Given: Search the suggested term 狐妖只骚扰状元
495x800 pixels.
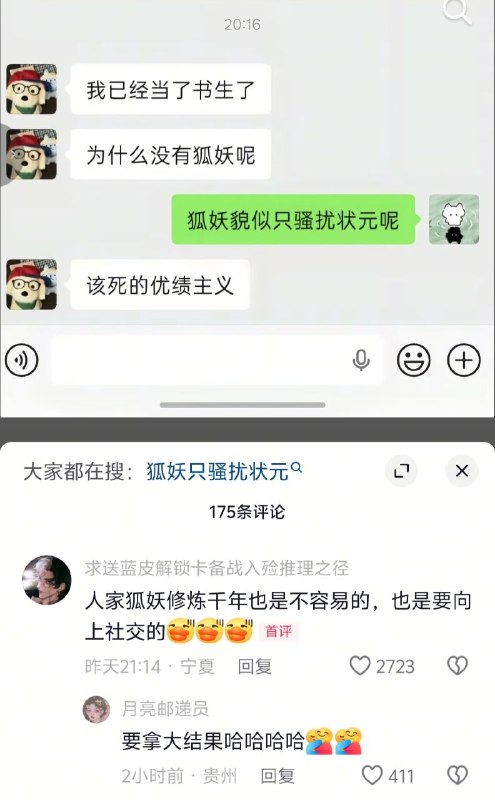Looking at the screenshot, I should click(224, 471).
